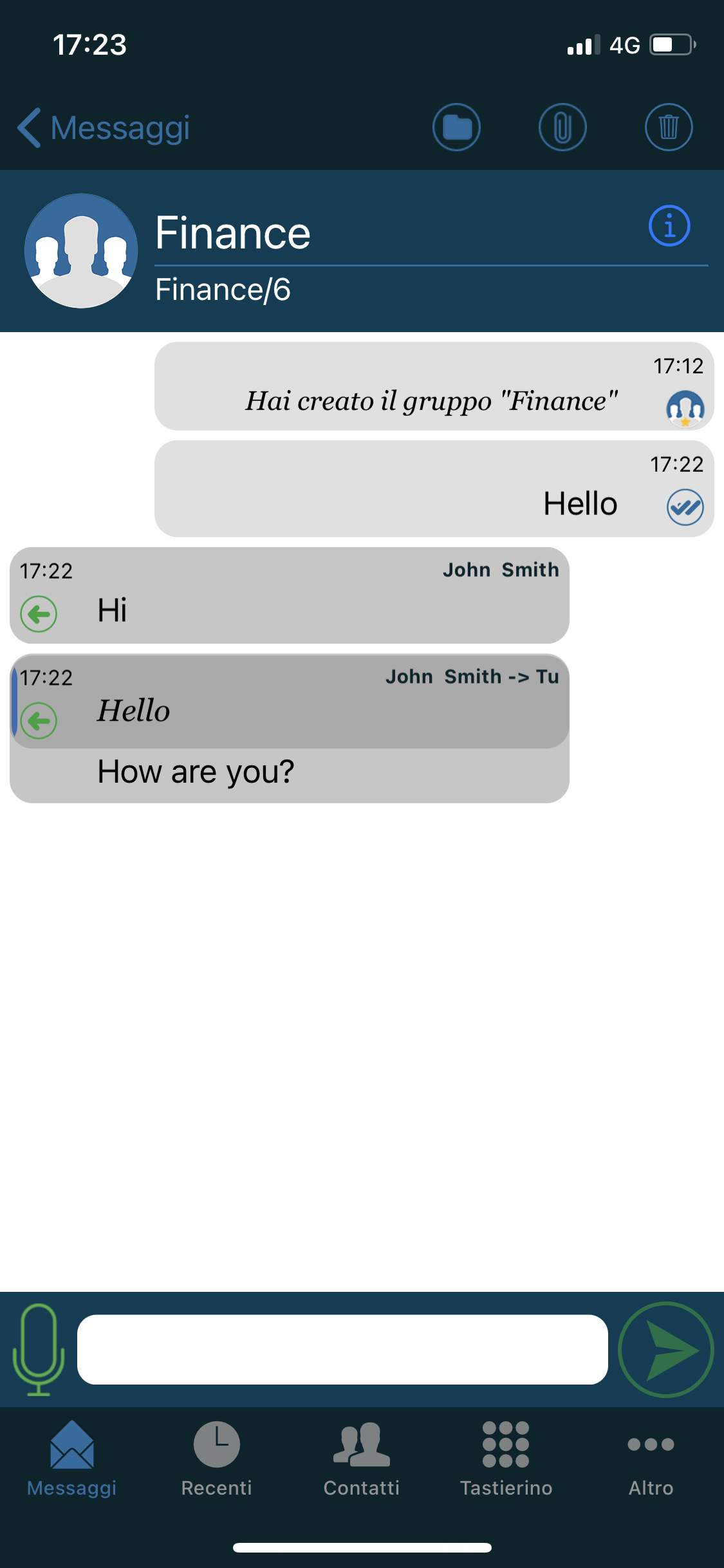
Task: Go back to Messaggi list
Action: [103, 127]
